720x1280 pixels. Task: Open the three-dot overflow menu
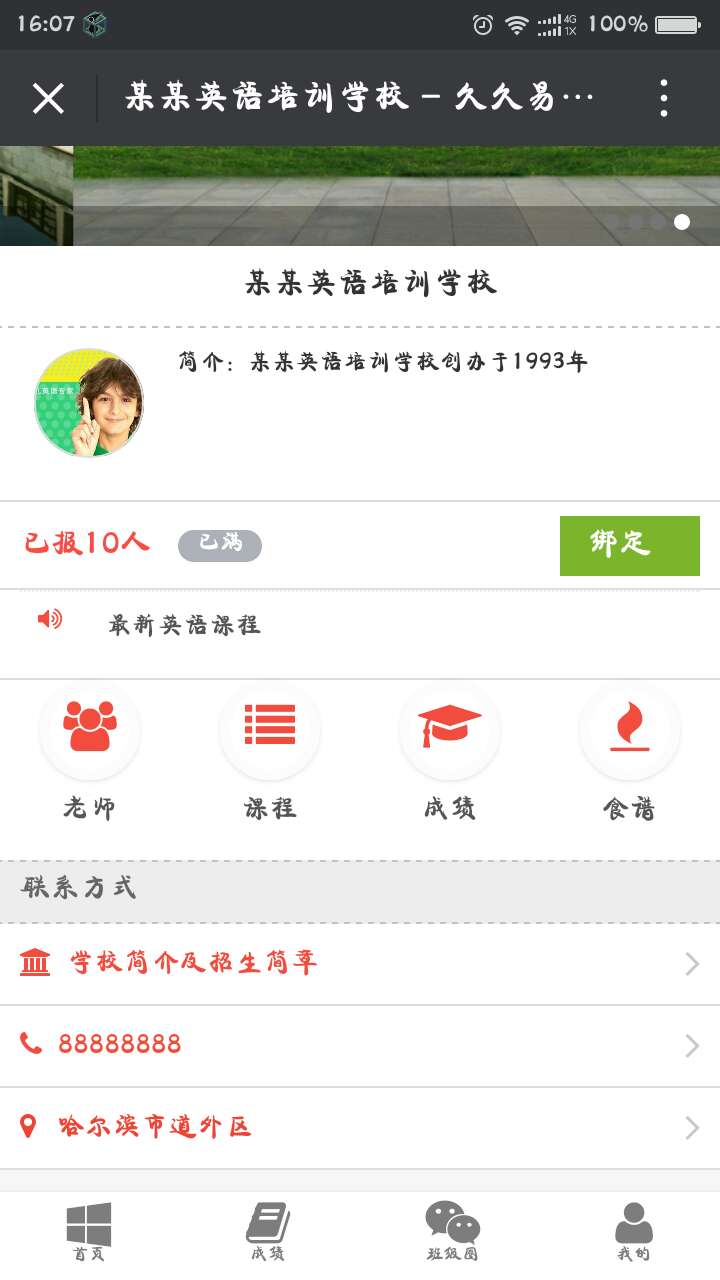663,98
